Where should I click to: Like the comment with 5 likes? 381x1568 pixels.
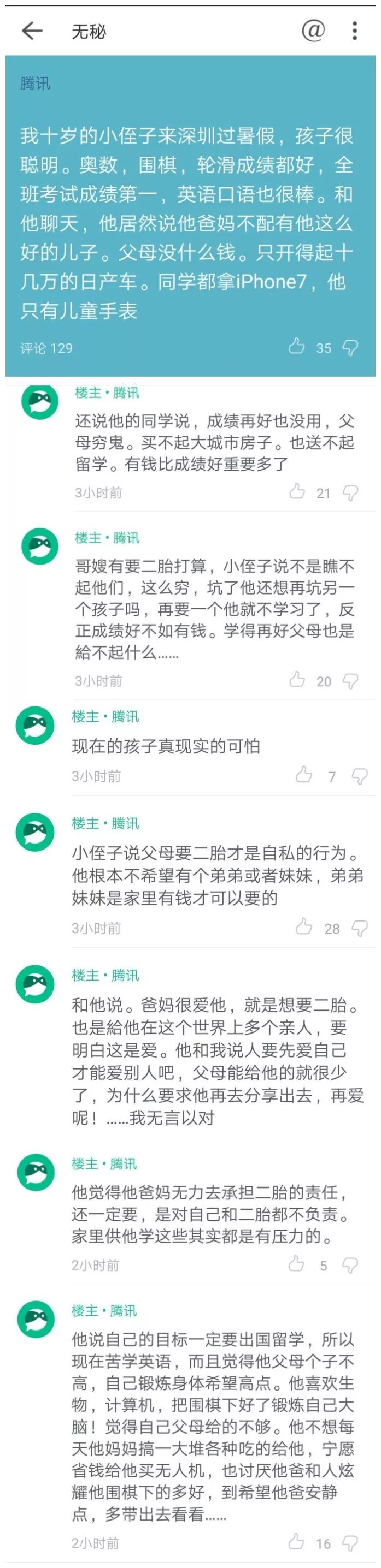(x=296, y=1265)
